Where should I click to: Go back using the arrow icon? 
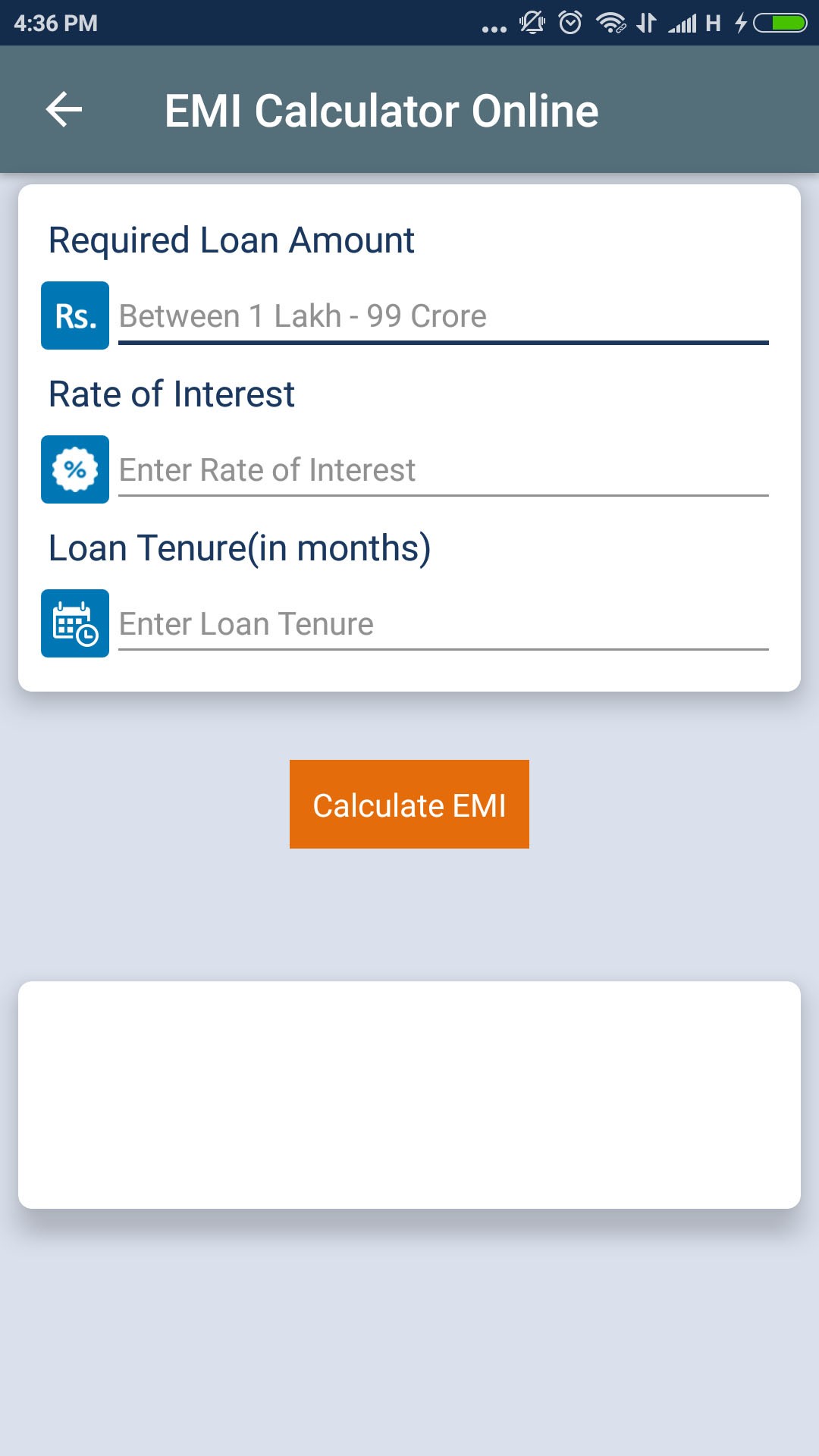click(x=64, y=110)
